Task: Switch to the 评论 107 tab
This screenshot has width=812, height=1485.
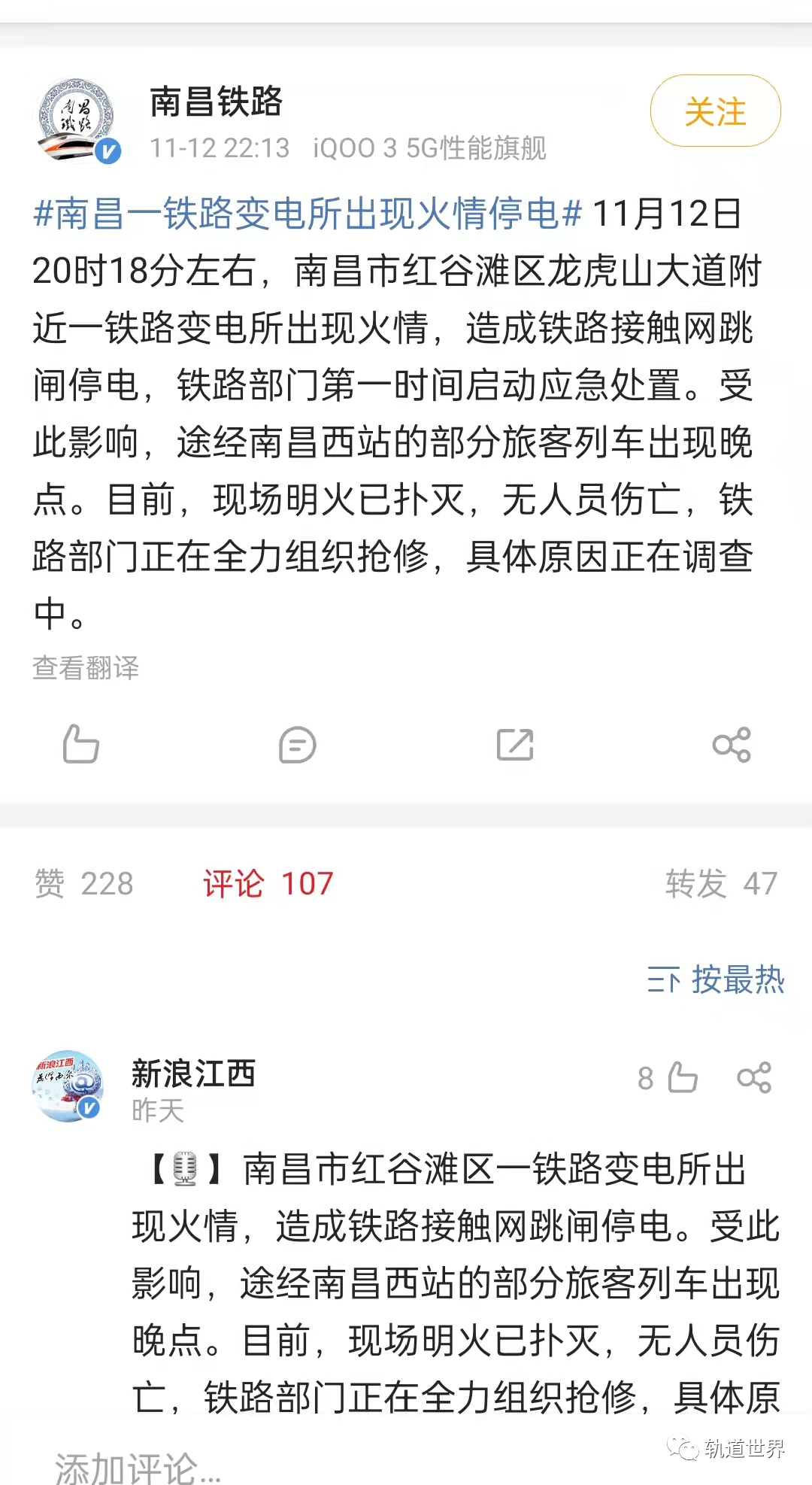Action: [x=268, y=883]
